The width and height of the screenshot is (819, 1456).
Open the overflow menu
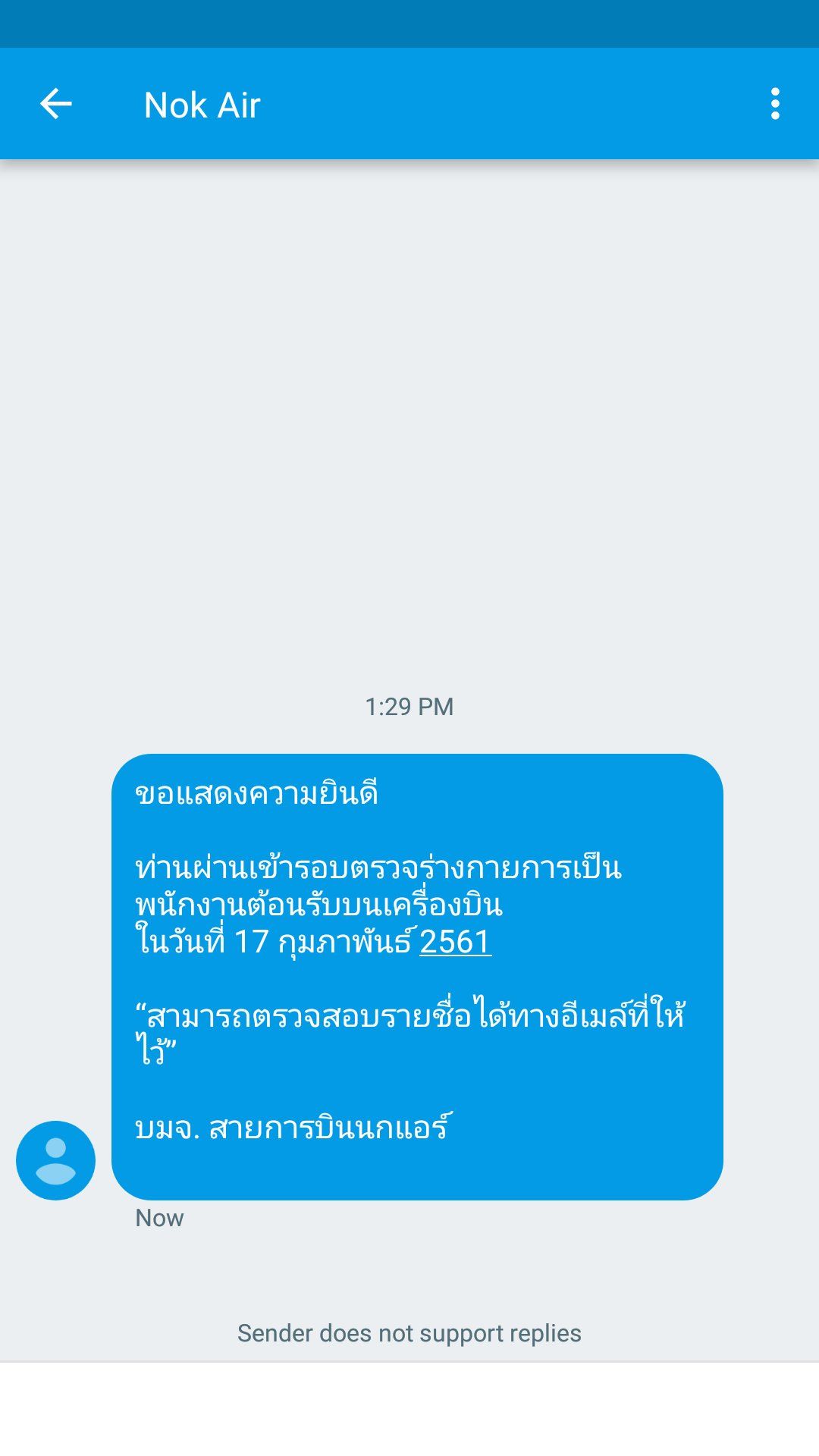click(774, 104)
